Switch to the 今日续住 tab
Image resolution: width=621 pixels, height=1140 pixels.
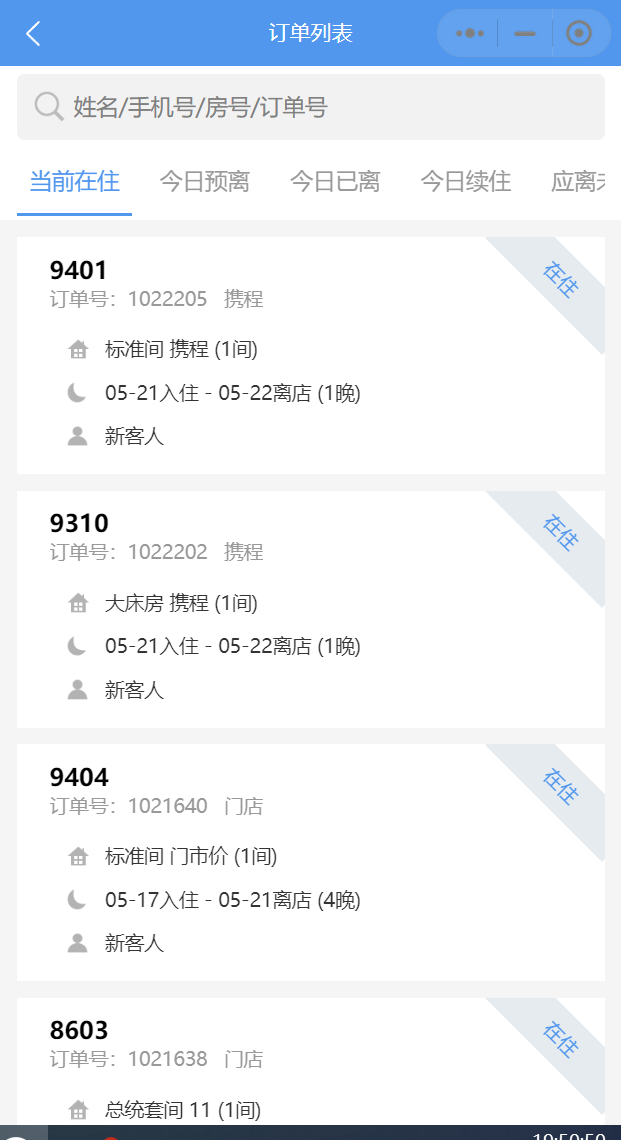click(465, 182)
